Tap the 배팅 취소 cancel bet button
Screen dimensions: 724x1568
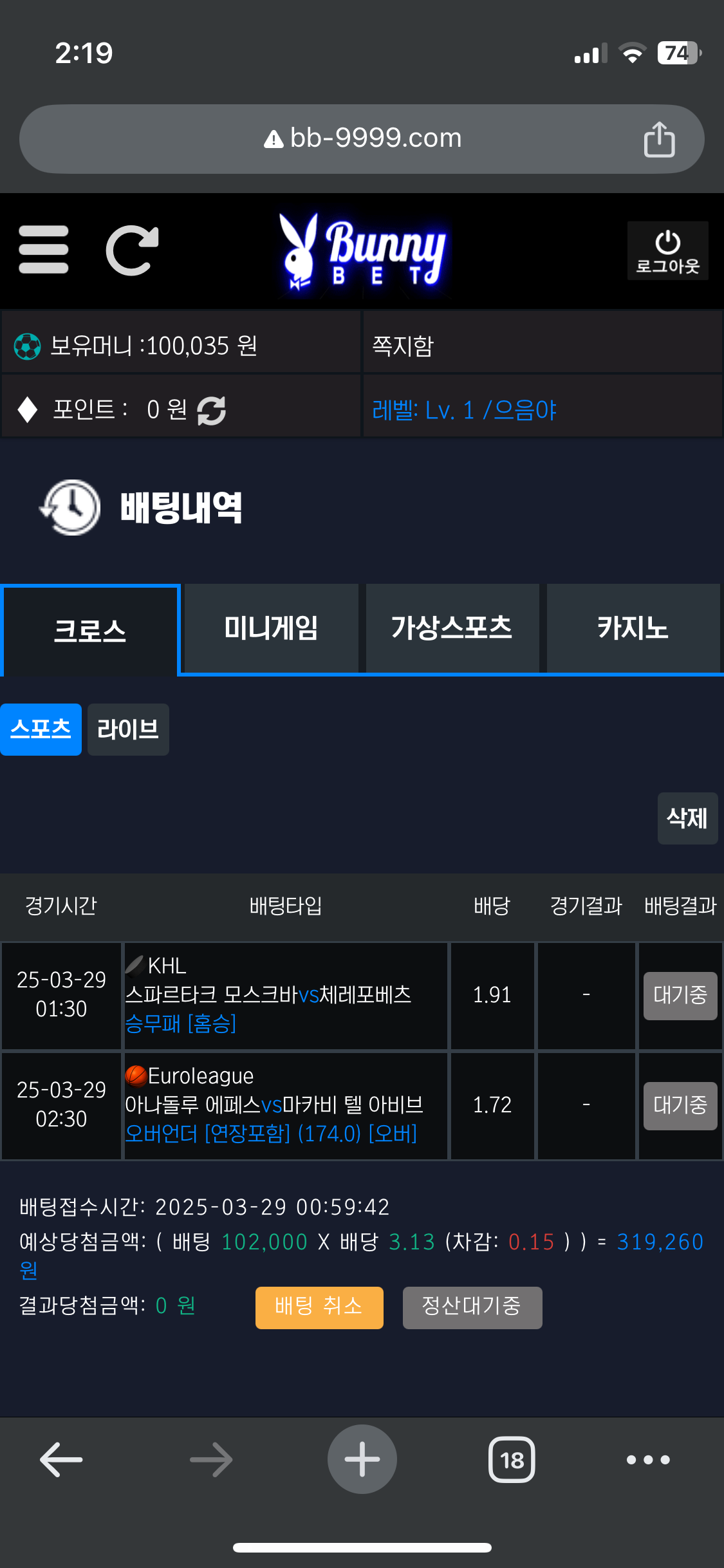pos(319,1307)
